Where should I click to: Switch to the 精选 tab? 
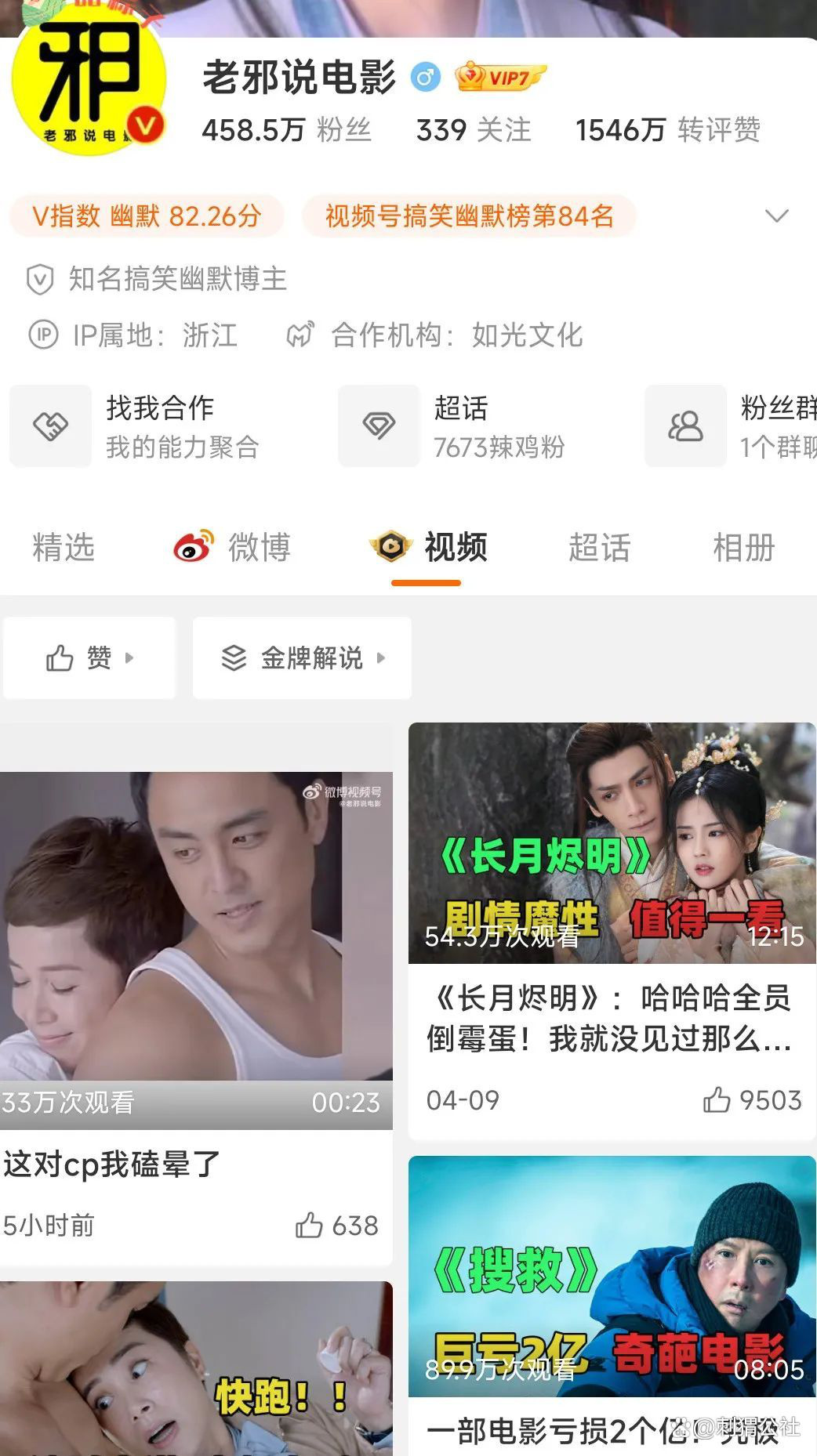64,547
